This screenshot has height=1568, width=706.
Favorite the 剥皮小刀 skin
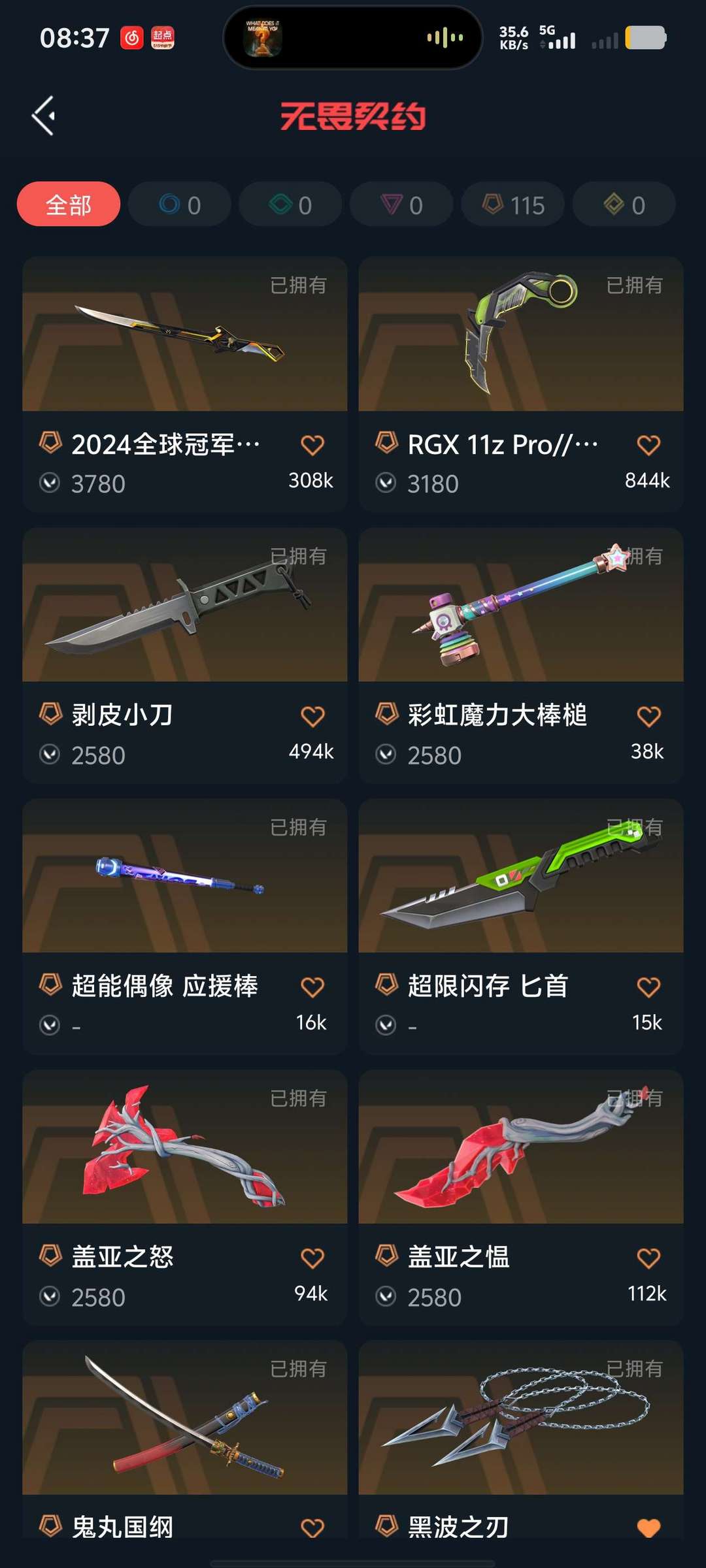click(x=312, y=717)
